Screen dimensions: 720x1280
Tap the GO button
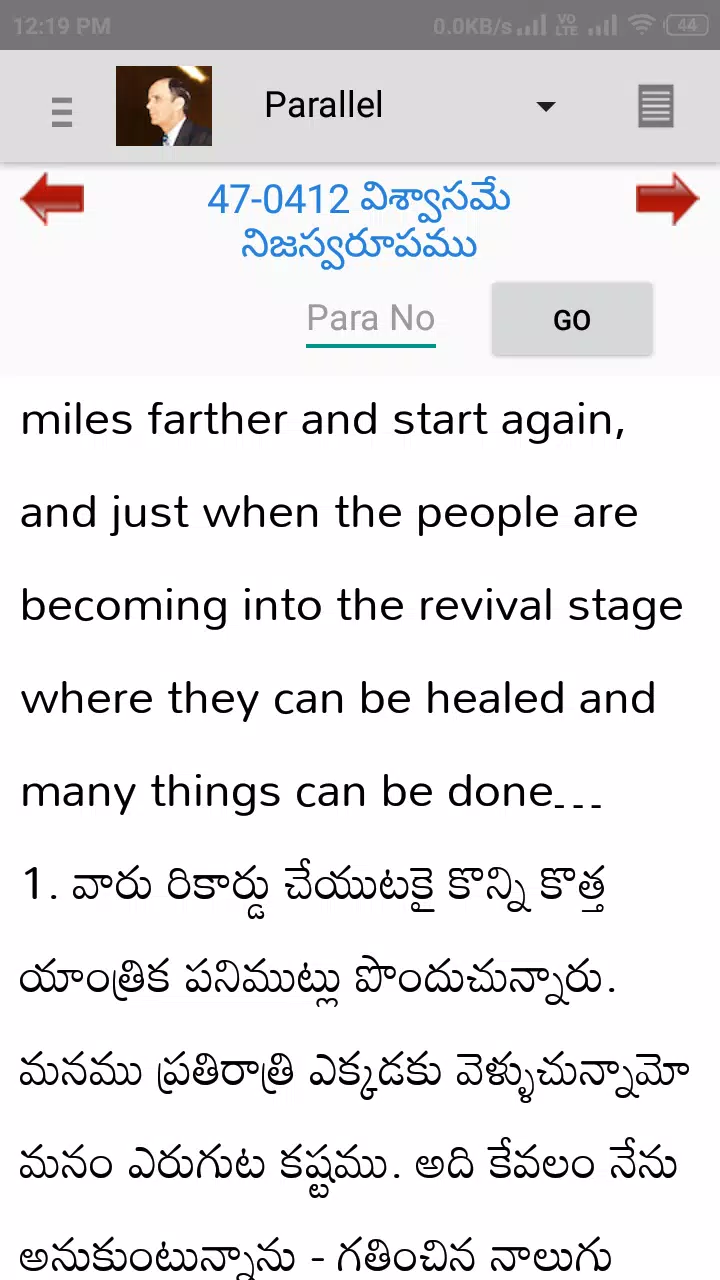(x=572, y=320)
